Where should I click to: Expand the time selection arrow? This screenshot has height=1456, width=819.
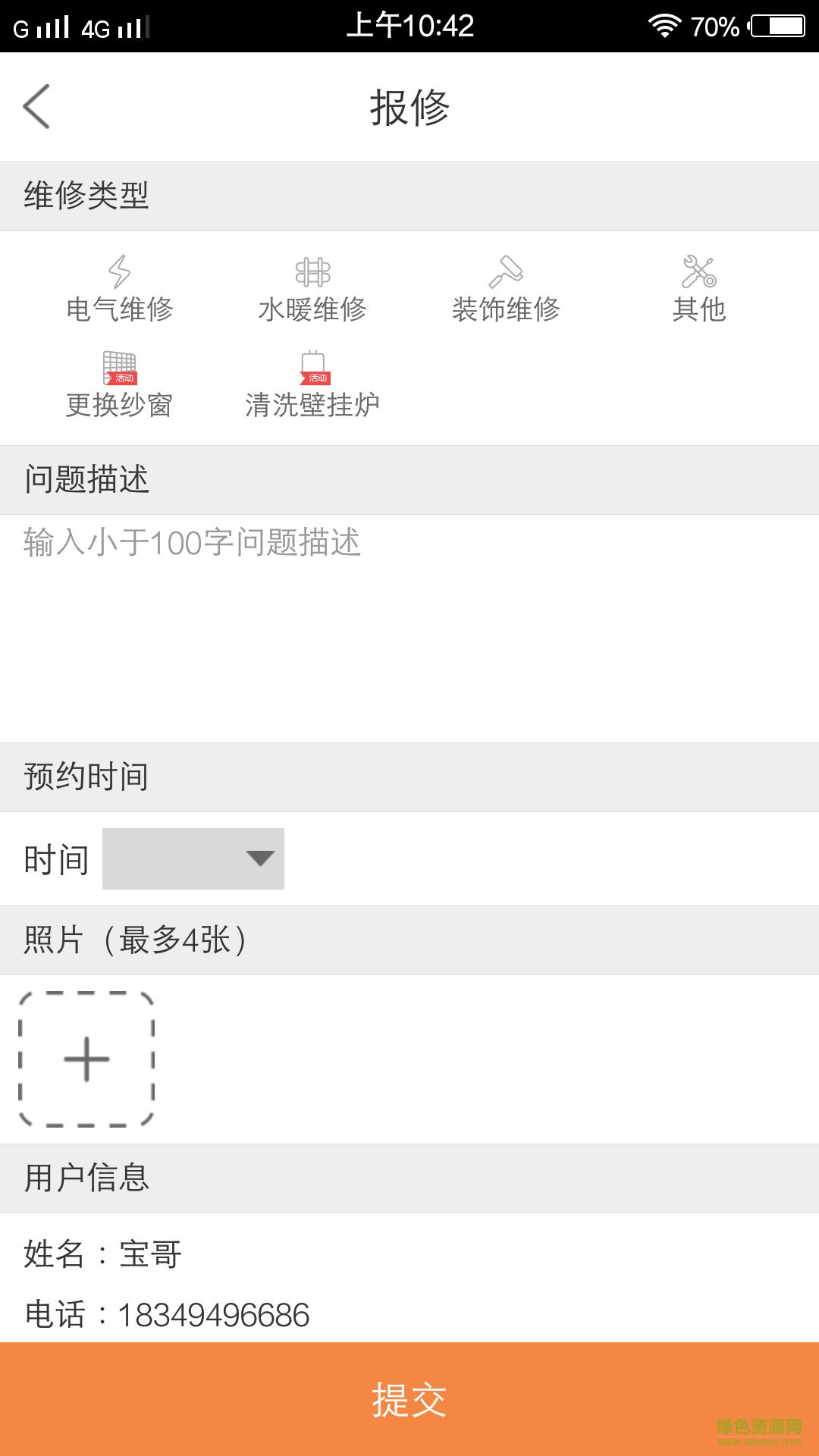tap(260, 859)
